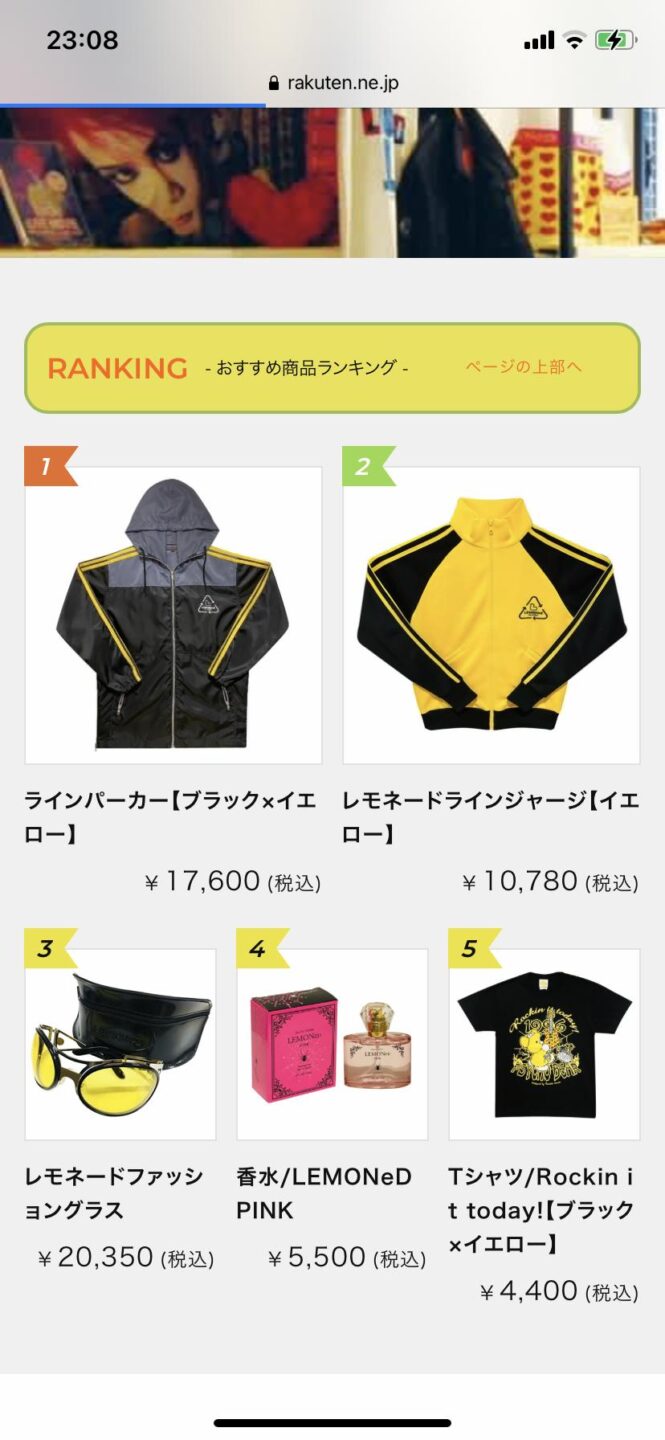Tap the ページの上部へ link
The height and width of the screenshot is (1440, 665).
[523, 367]
